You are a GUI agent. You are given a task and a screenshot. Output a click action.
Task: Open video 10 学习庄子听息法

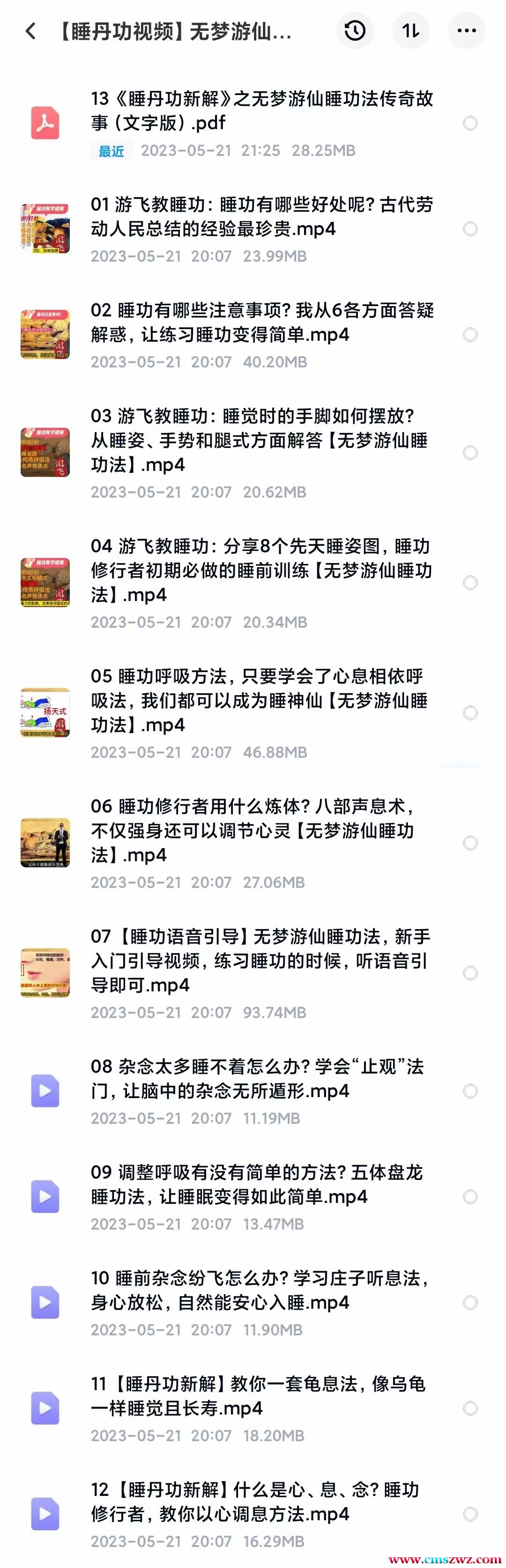coord(262,1290)
